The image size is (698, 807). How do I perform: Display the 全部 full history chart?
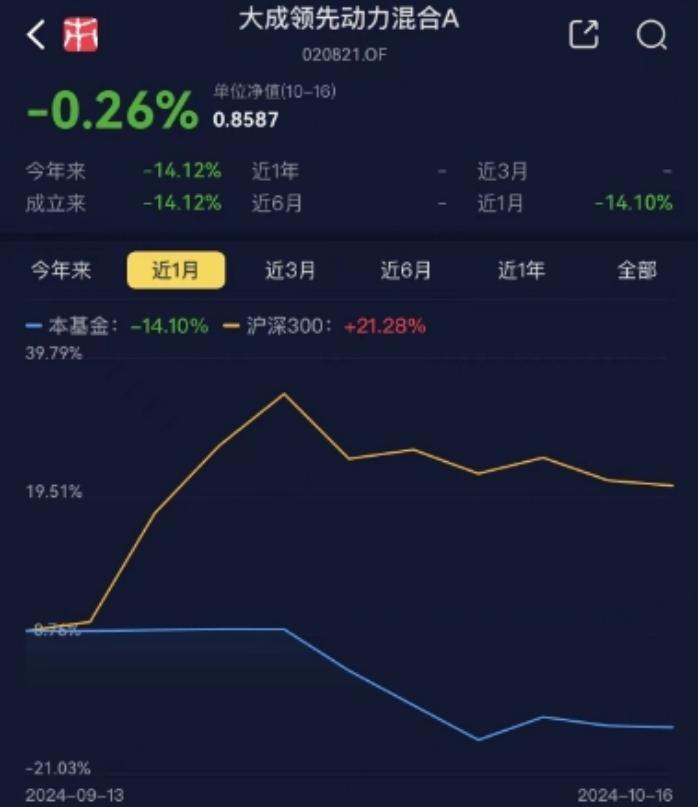tap(637, 270)
